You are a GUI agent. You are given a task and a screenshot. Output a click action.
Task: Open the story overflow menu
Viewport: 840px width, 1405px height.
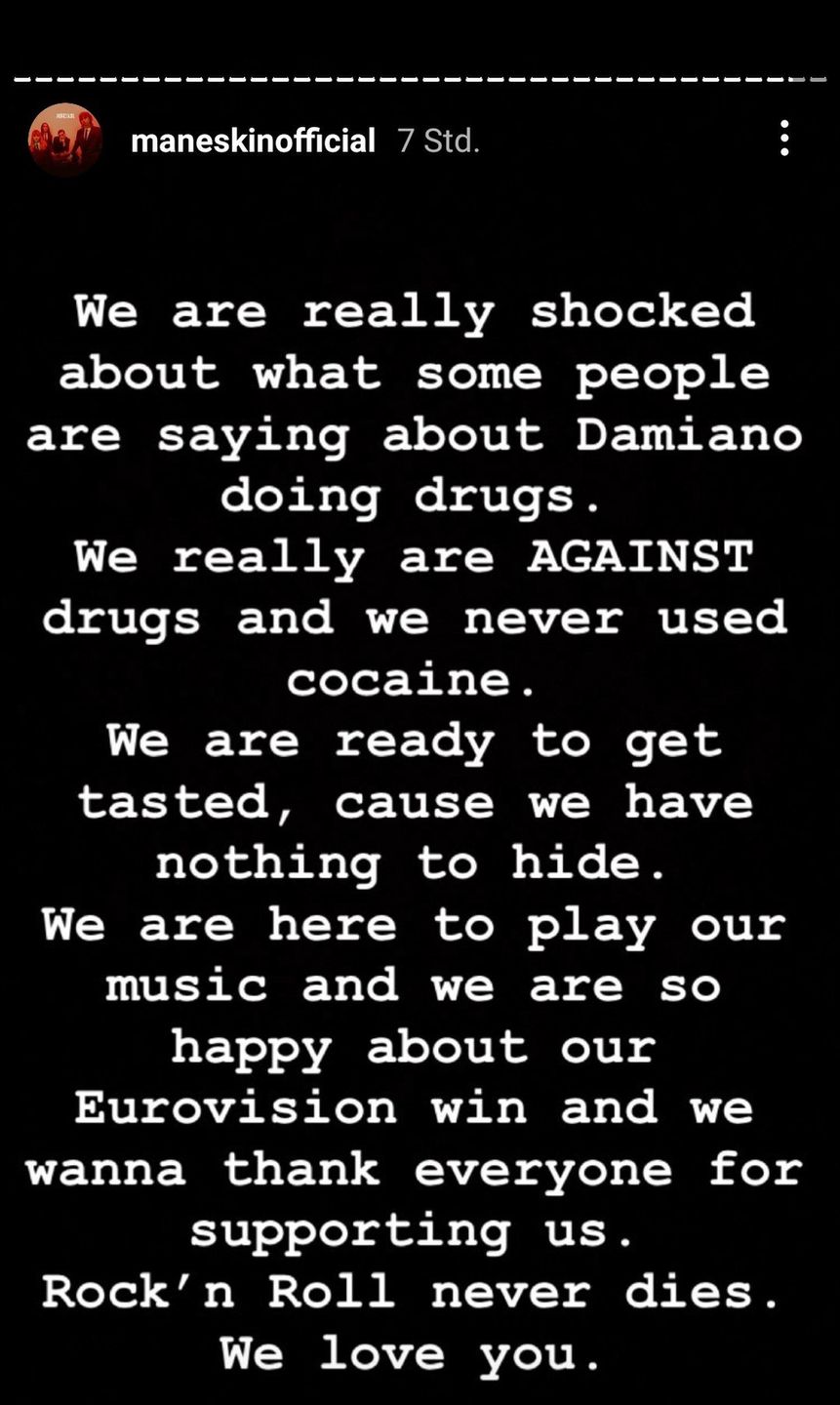click(784, 140)
